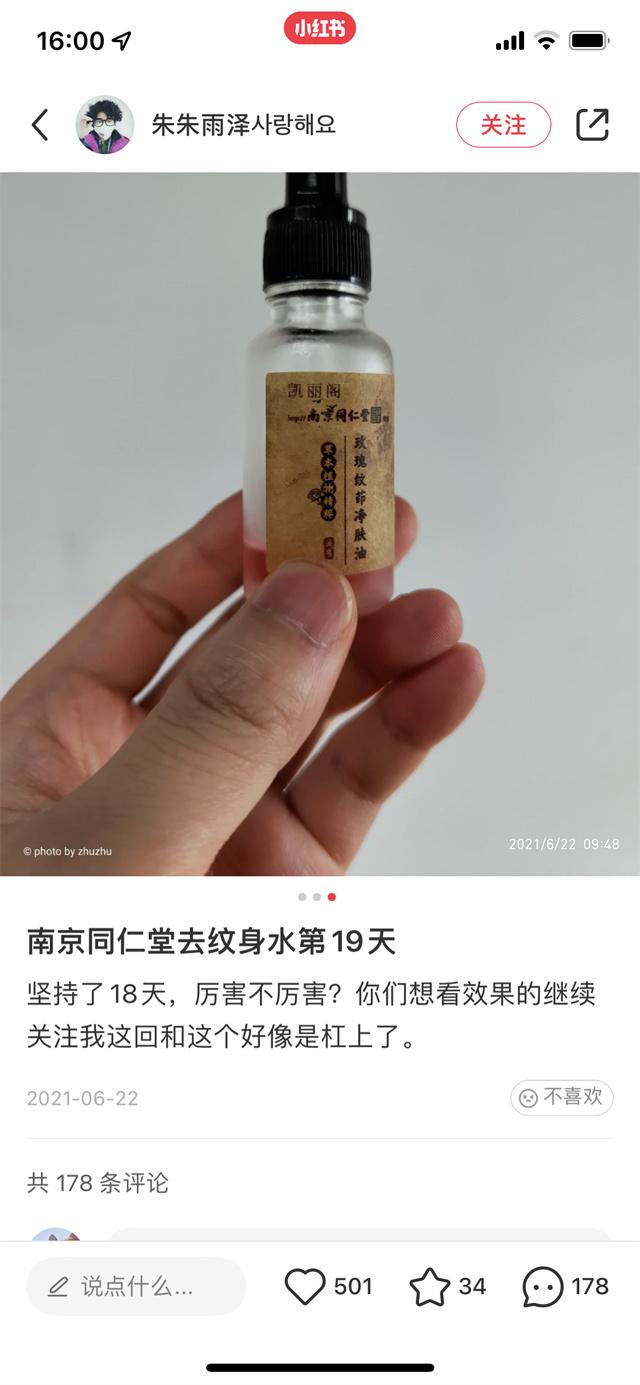The width and height of the screenshot is (640, 1385).
Task: Save post with the star icon
Action: click(430, 1286)
